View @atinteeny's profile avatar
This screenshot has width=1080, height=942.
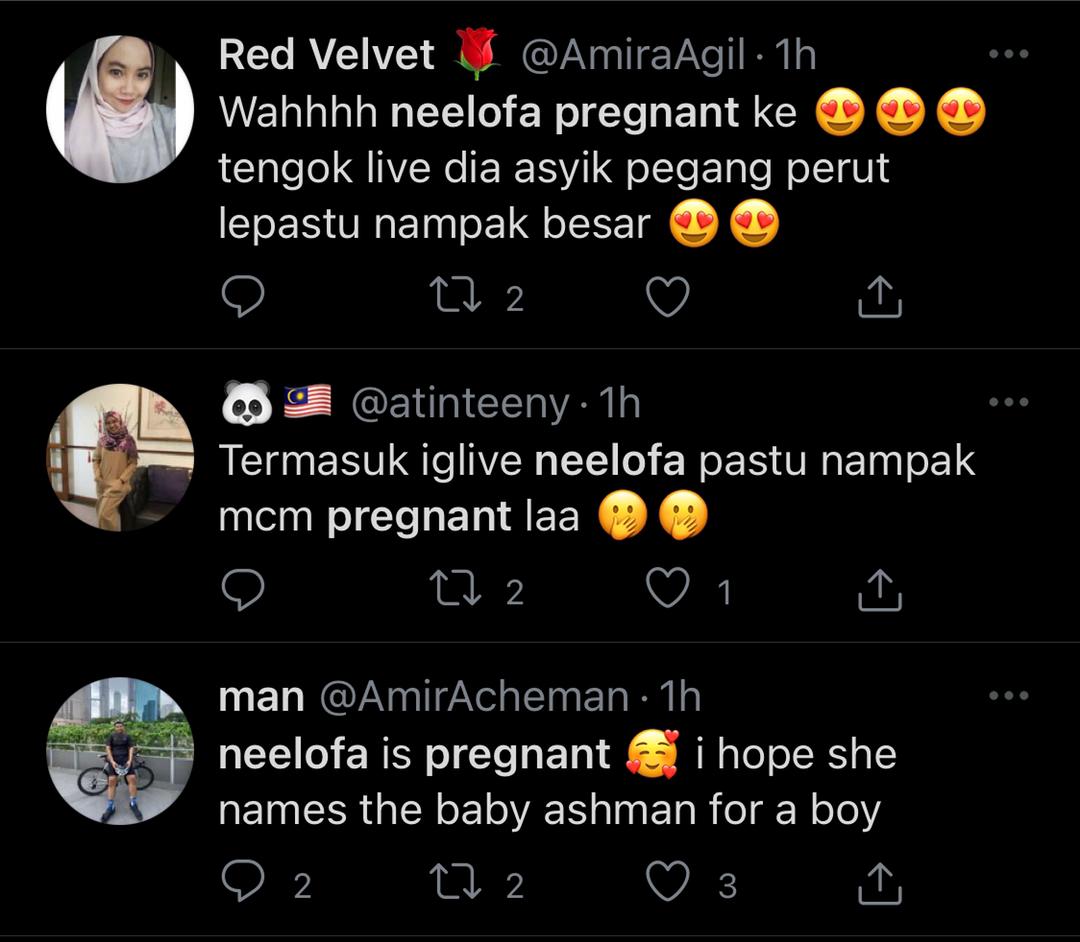click(120, 457)
